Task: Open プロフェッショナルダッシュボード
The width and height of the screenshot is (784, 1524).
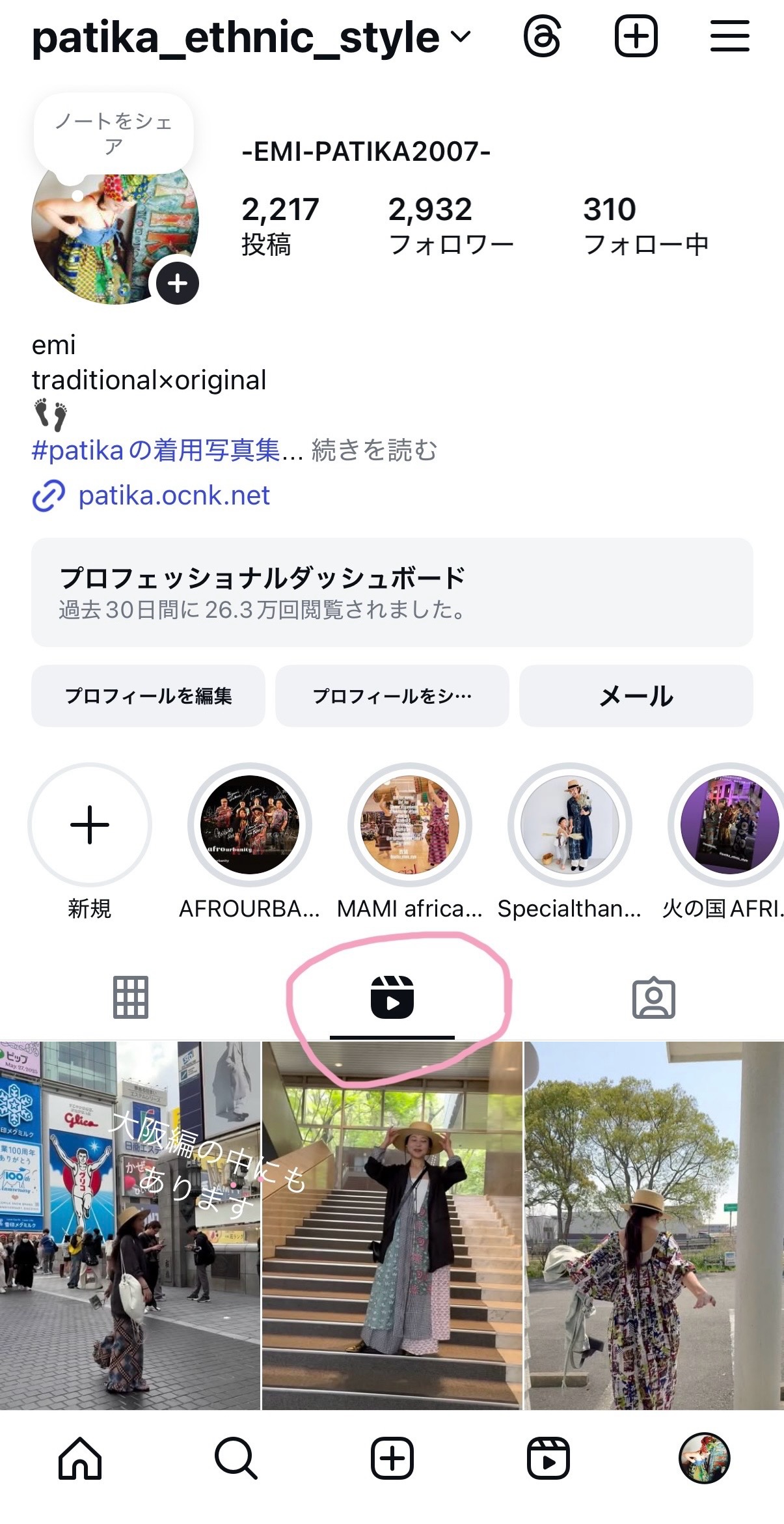Action: (392, 592)
